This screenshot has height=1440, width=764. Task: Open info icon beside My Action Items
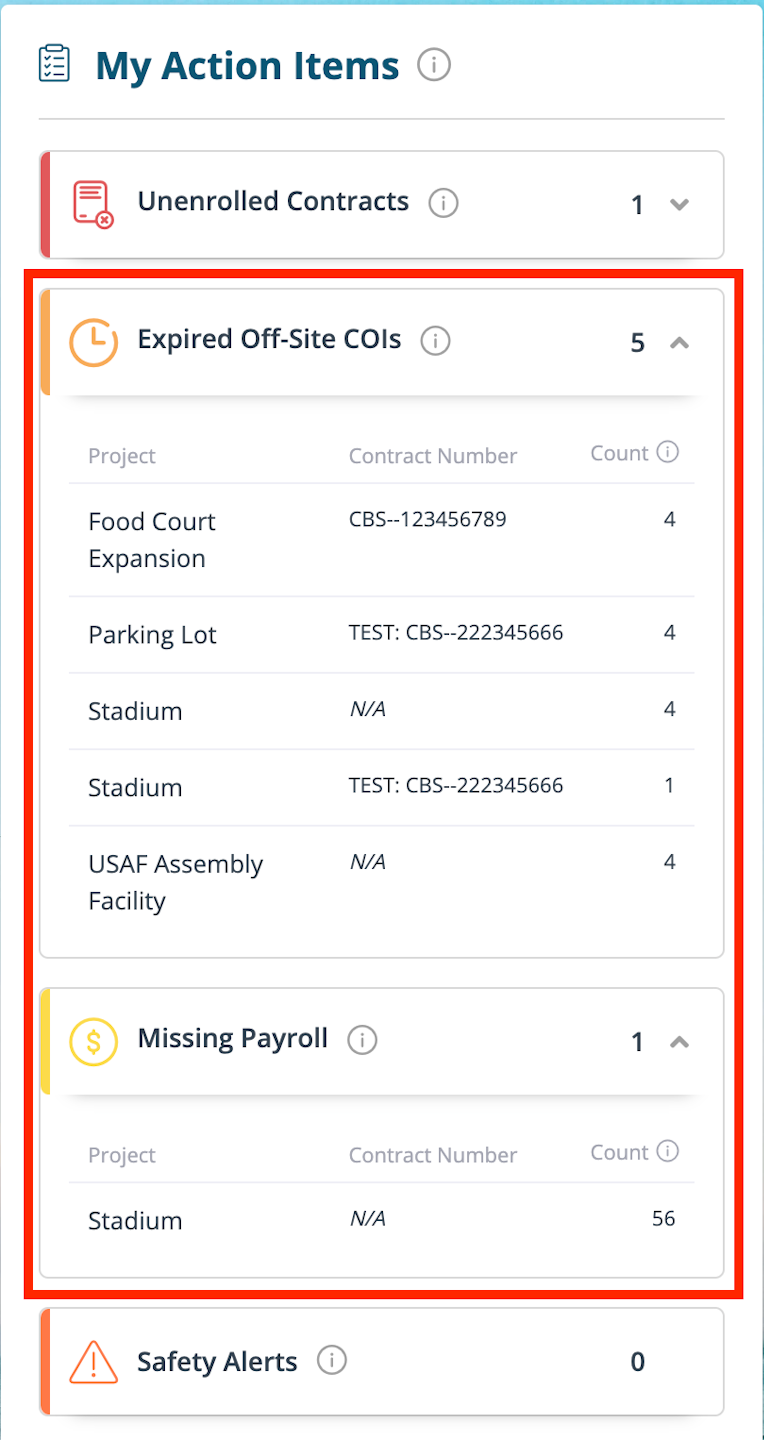[x=434, y=66]
